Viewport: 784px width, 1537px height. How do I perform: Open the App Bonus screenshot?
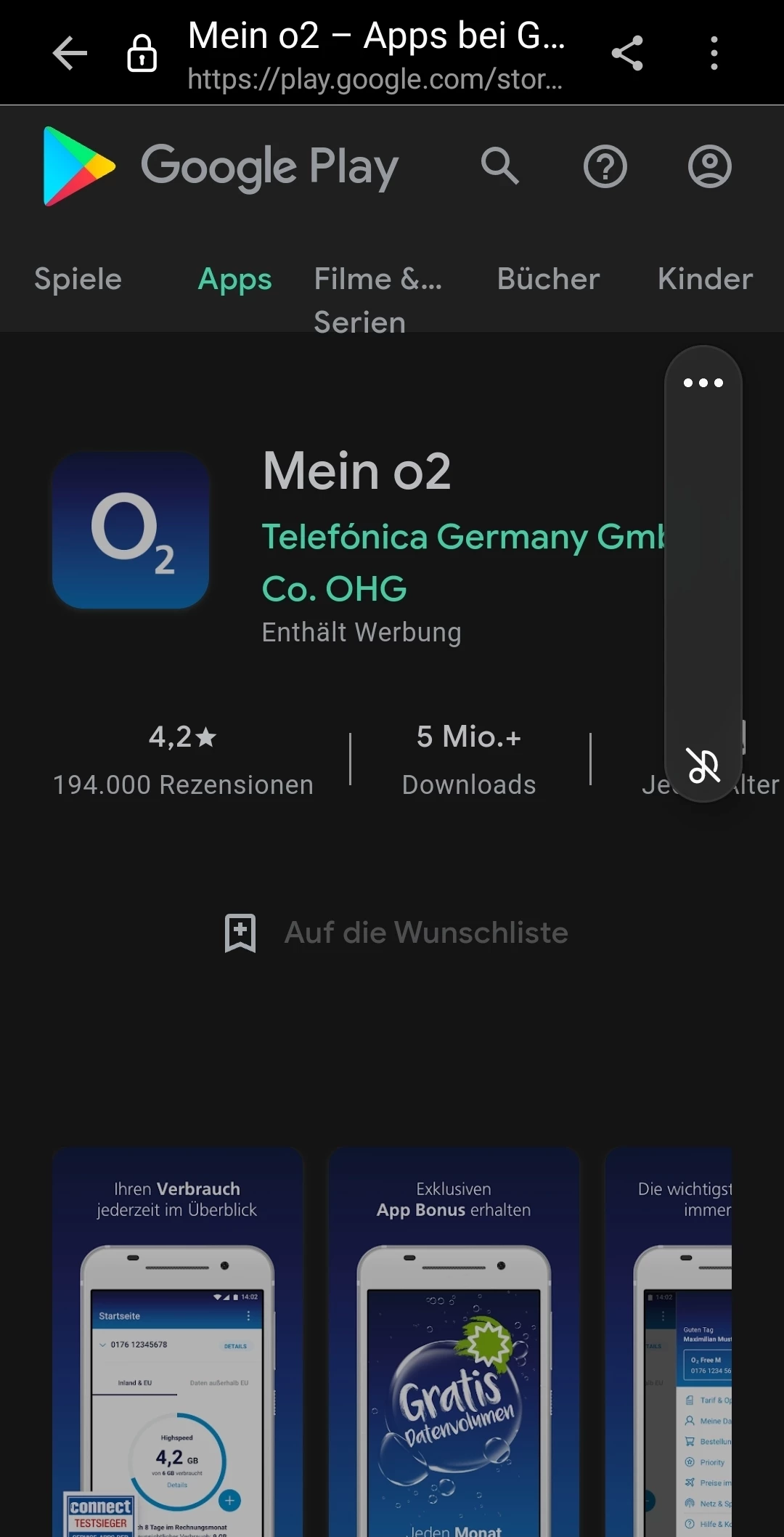pos(454,1342)
